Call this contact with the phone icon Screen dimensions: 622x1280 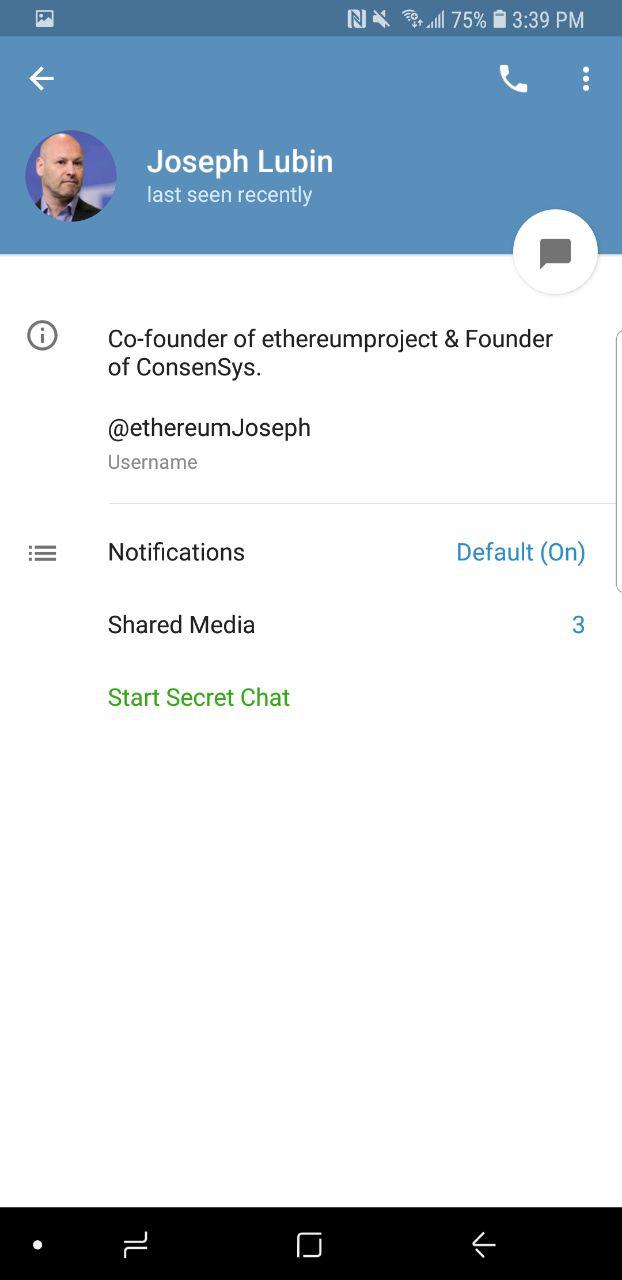pos(513,78)
